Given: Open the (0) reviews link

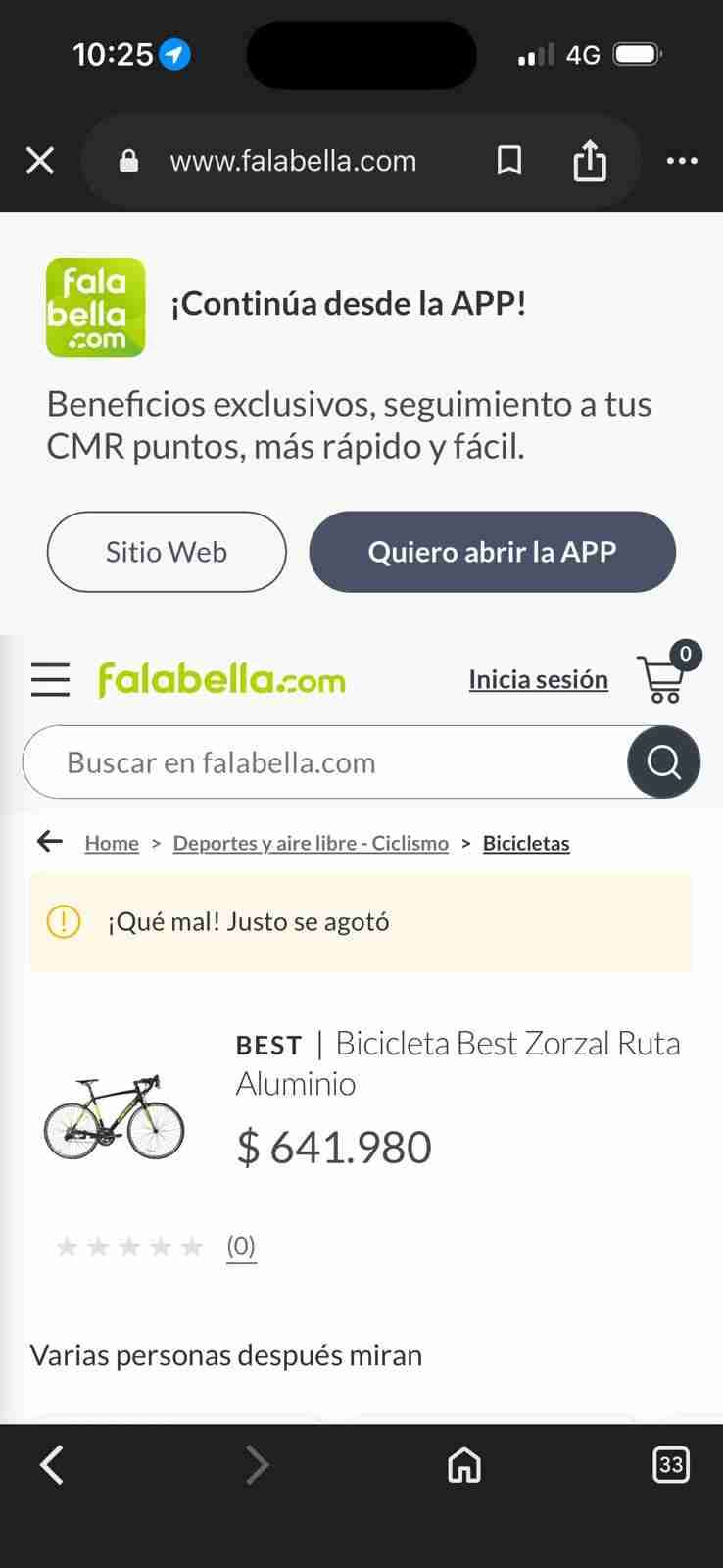Looking at the screenshot, I should [241, 1246].
